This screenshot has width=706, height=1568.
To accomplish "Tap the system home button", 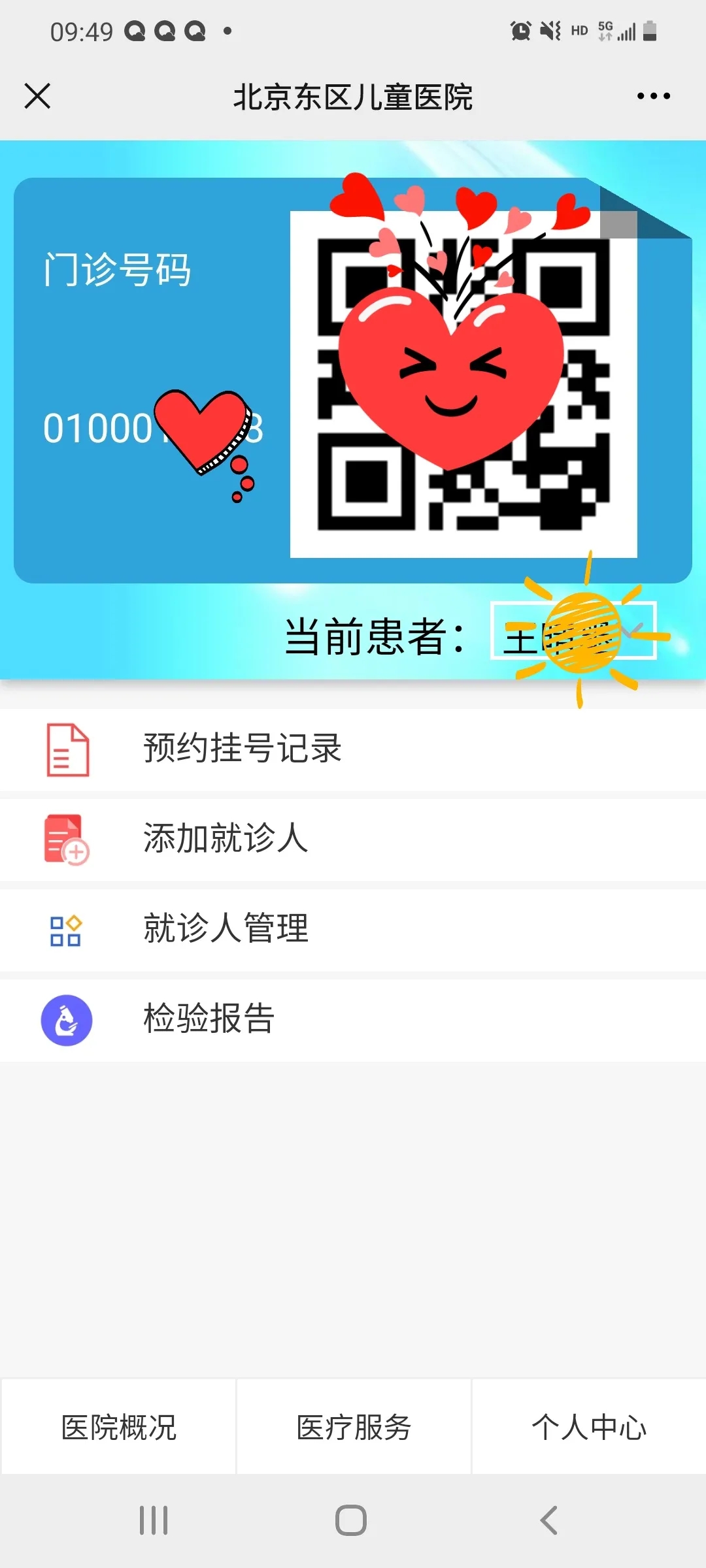I will tap(351, 1520).
